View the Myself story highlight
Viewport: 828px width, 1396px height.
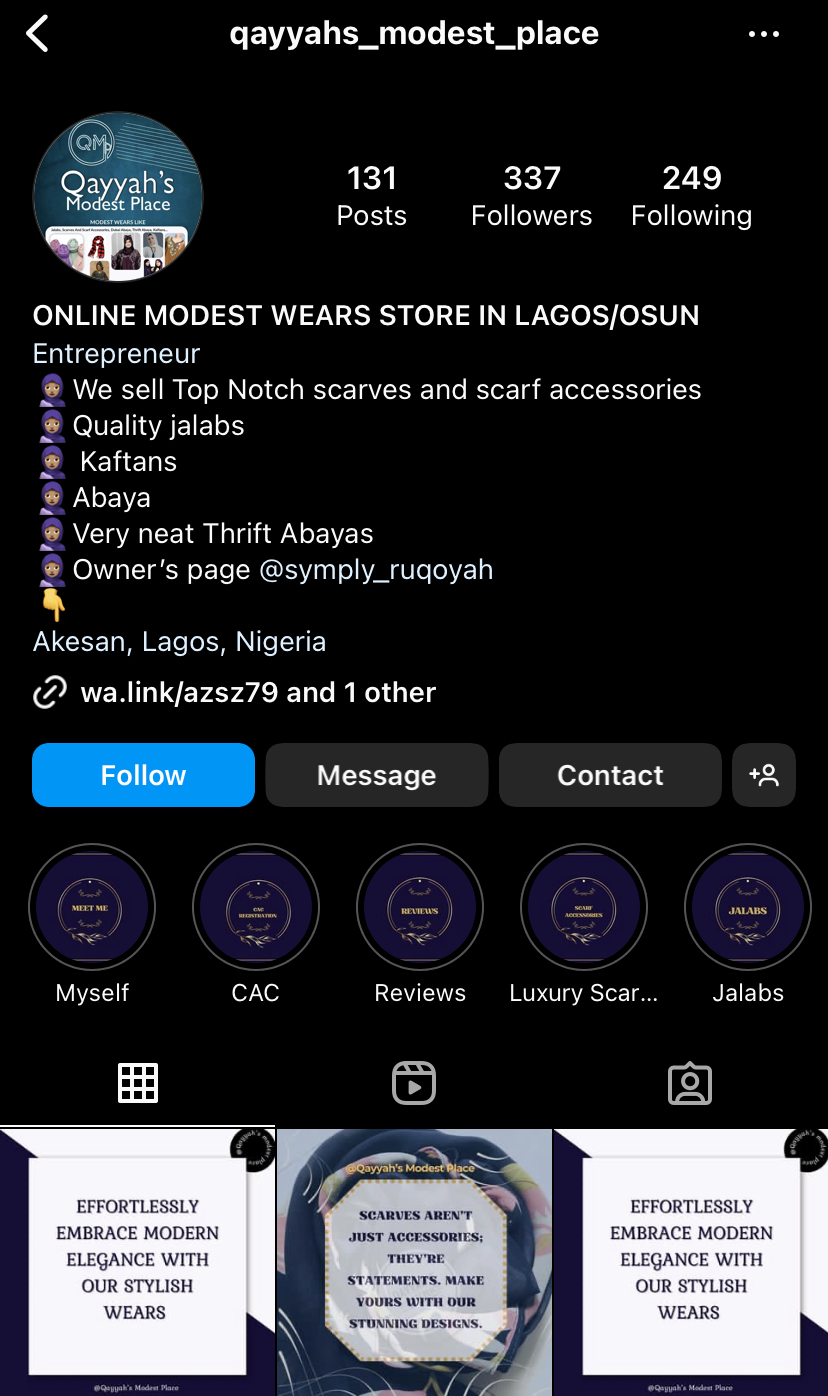(x=92, y=908)
